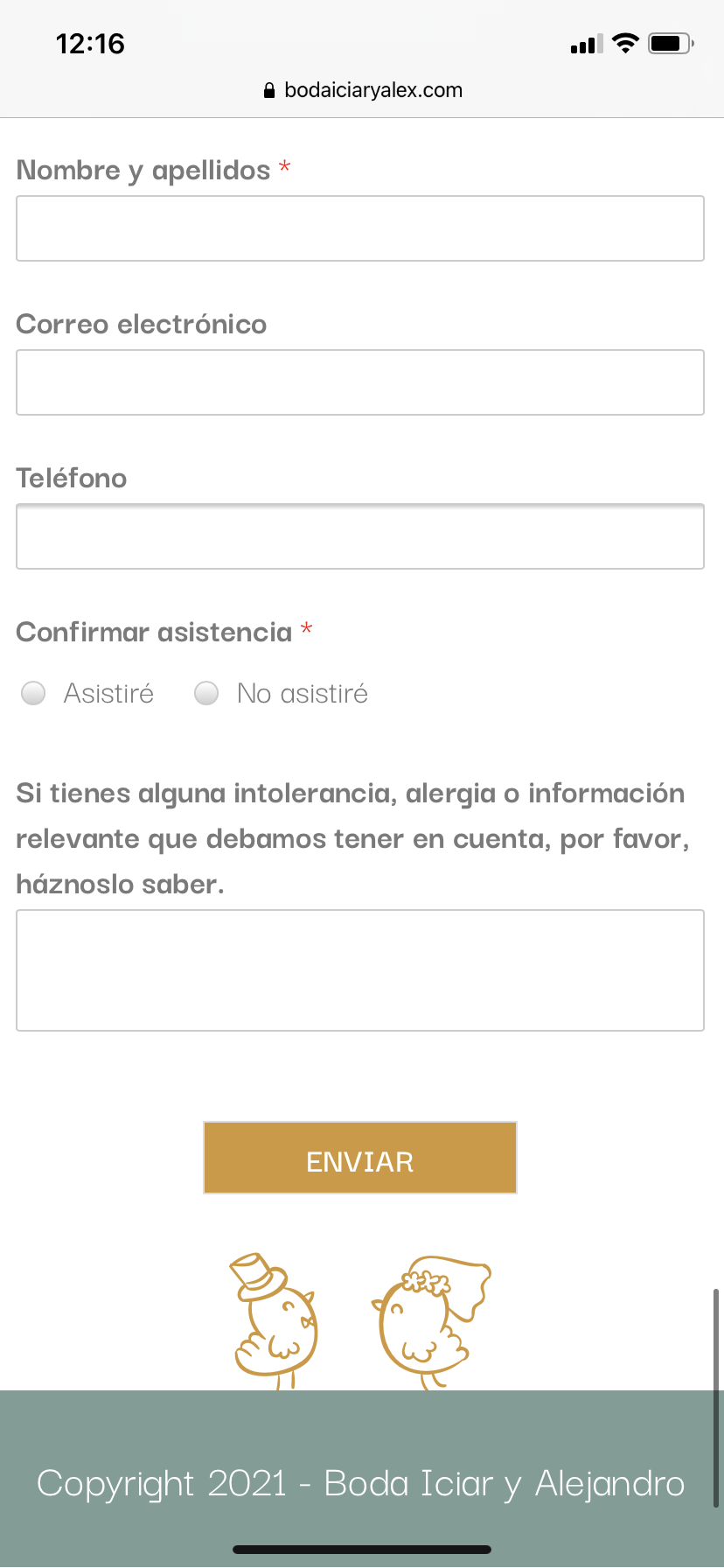Tap the intolerancia and alergia text area
Image resolution: width=724 pixels, height=1568 pixels.
(x=360, y=970)
